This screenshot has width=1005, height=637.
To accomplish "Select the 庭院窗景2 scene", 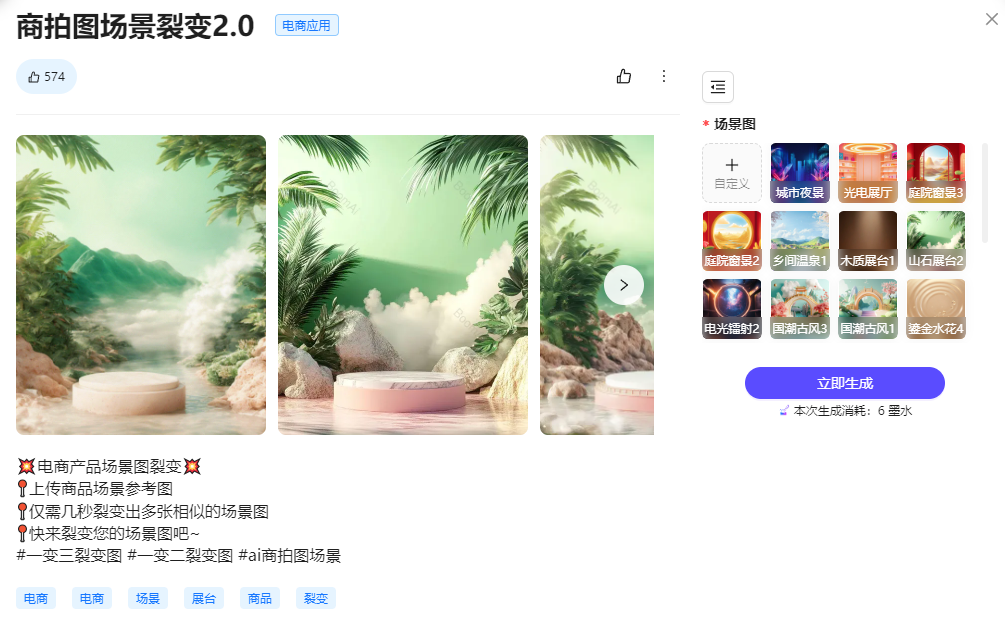I will coord(732,241).
